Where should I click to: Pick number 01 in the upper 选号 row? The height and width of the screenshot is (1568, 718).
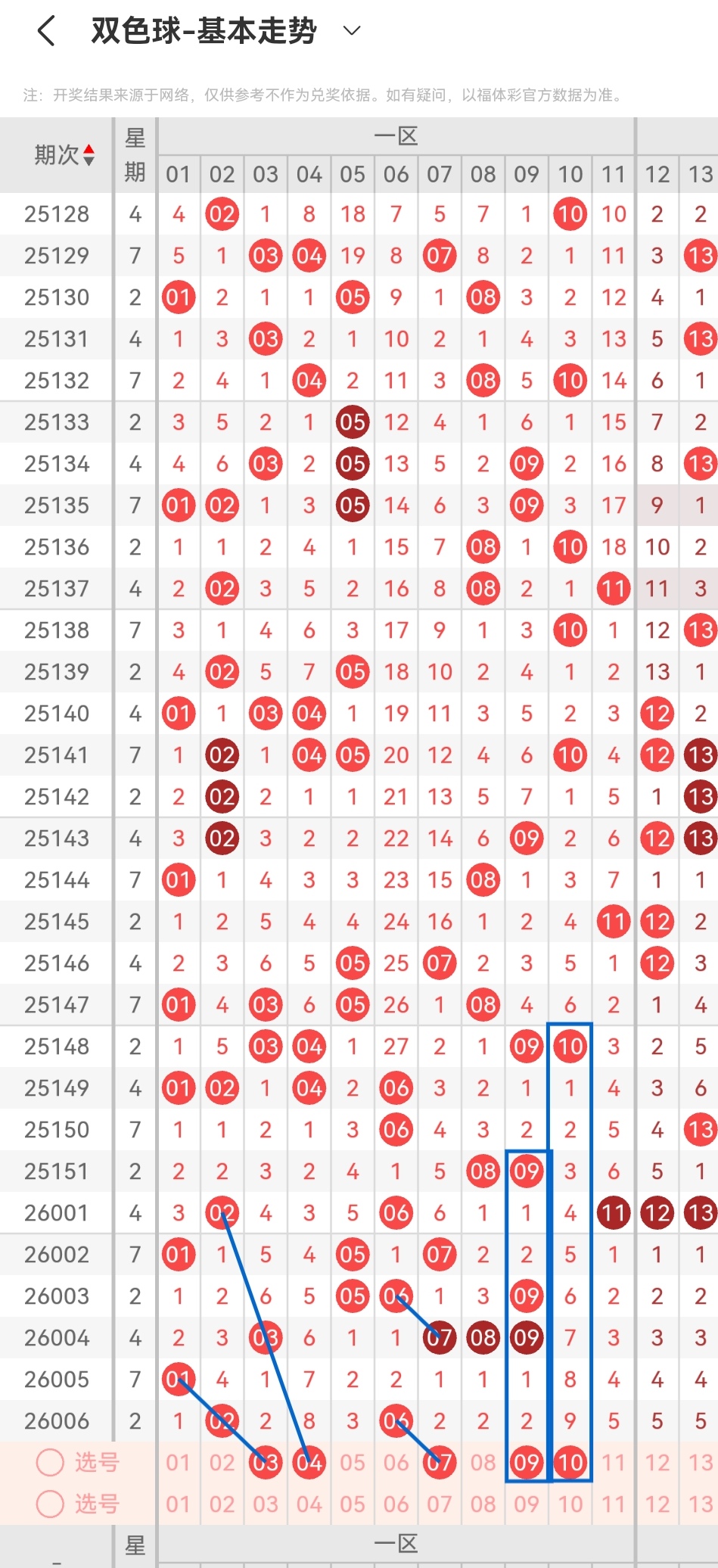click(x=179, y=1462)
